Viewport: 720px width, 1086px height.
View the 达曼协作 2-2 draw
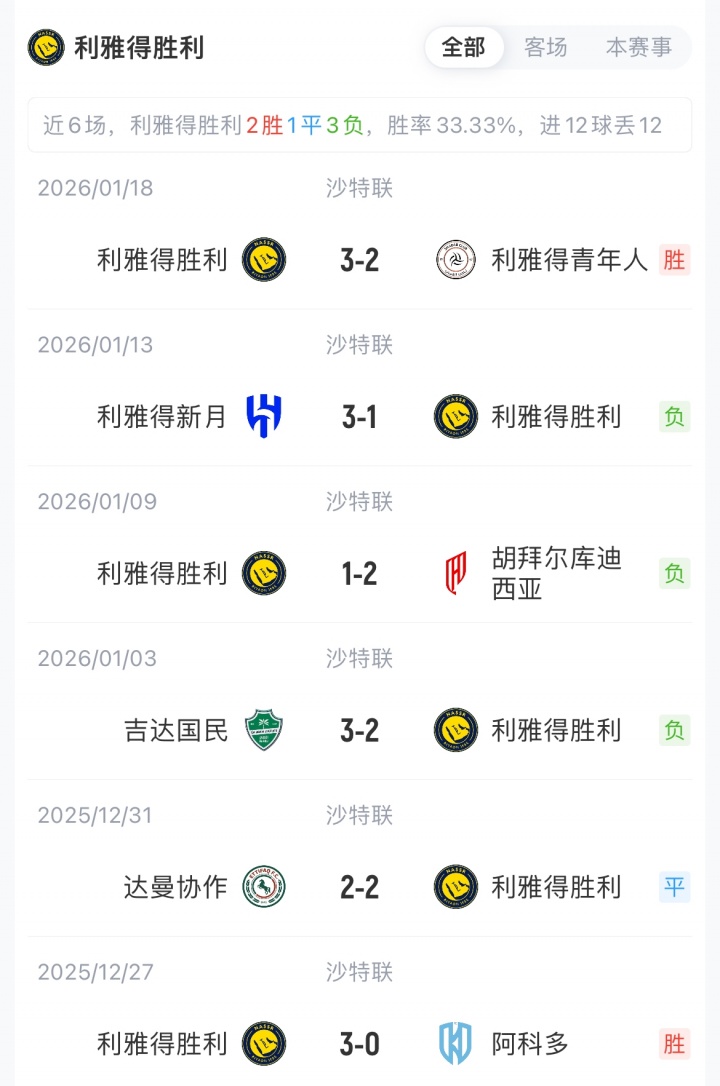click(360, 887)
